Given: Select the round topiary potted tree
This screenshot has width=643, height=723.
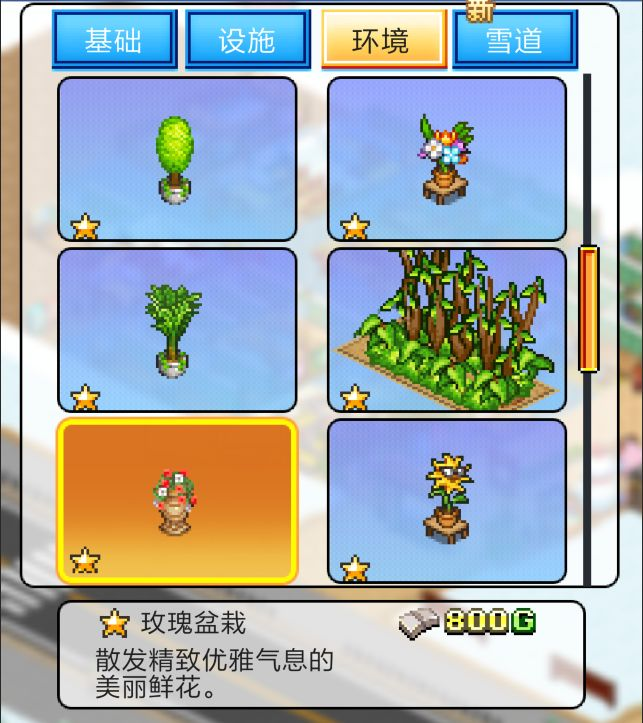Looking at the screenshot, I should (x=177, y=159).
